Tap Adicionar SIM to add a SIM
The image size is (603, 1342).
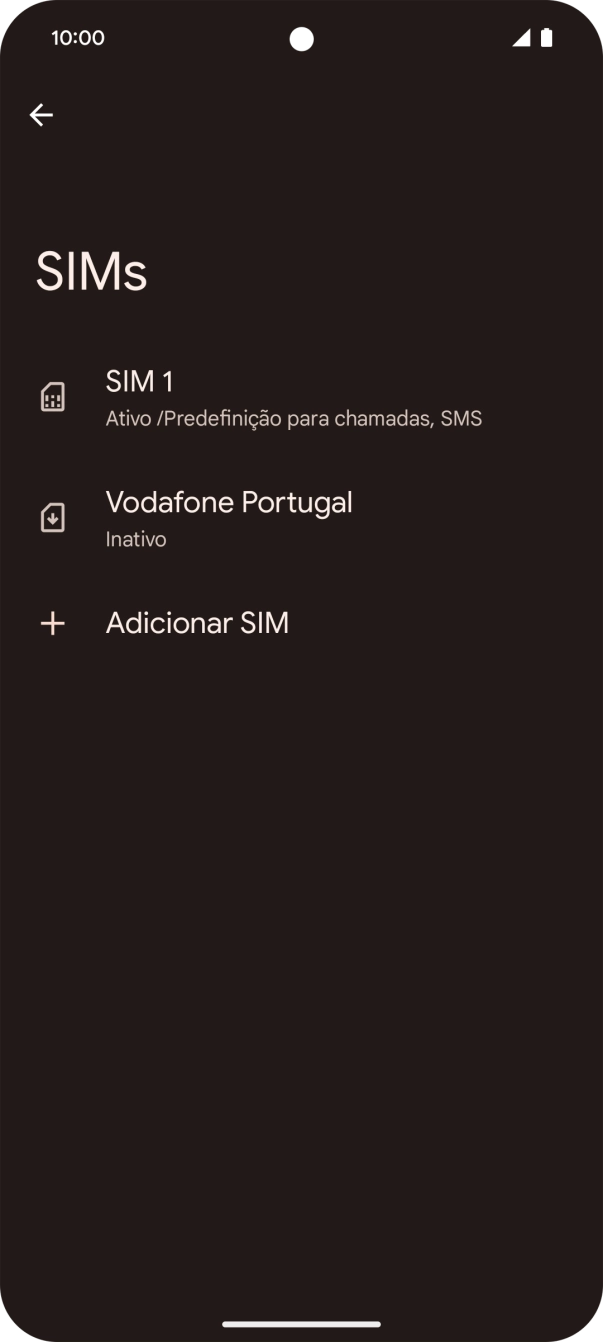pyautogui.click(x=197, y=623)
